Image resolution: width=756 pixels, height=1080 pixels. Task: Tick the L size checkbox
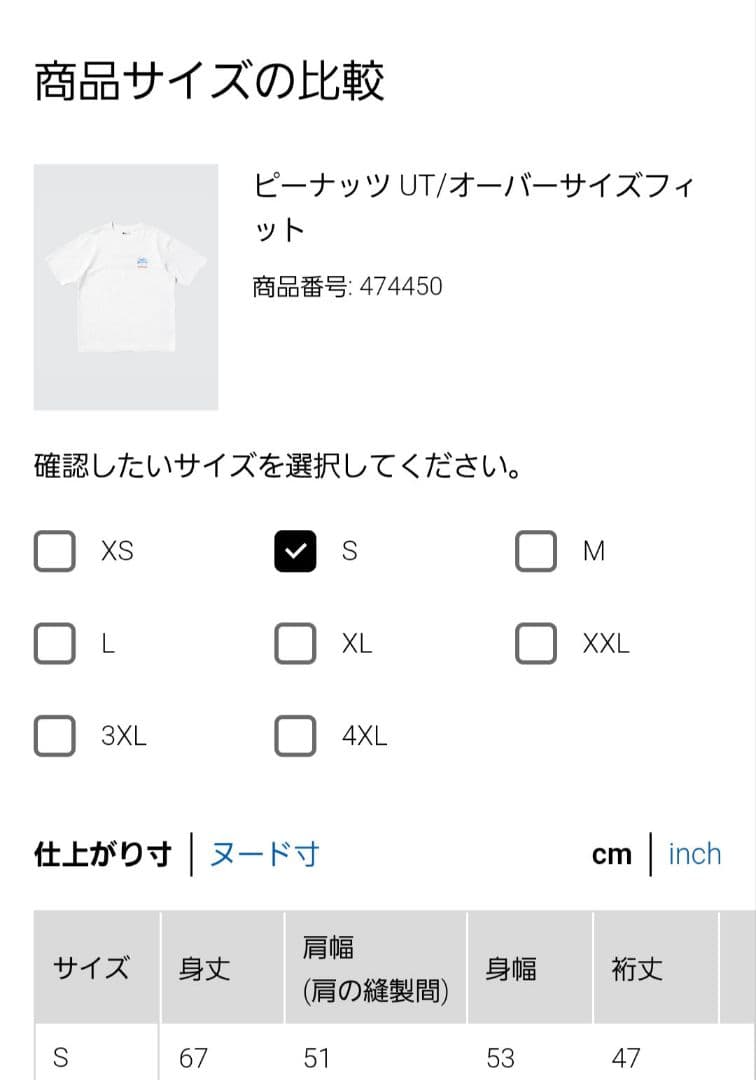point(54,643)
